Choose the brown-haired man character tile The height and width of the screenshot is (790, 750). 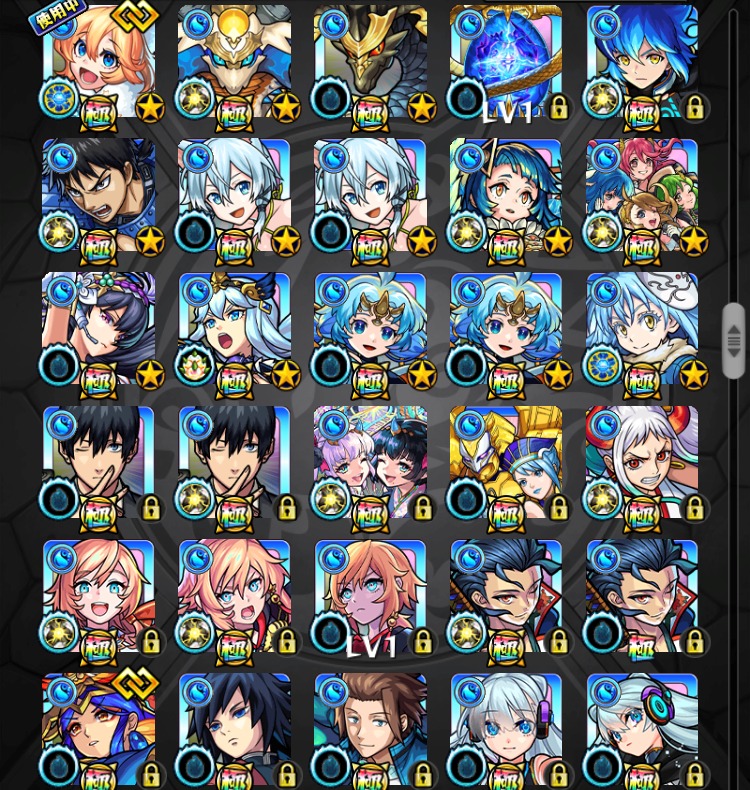(x=370, y=730)
